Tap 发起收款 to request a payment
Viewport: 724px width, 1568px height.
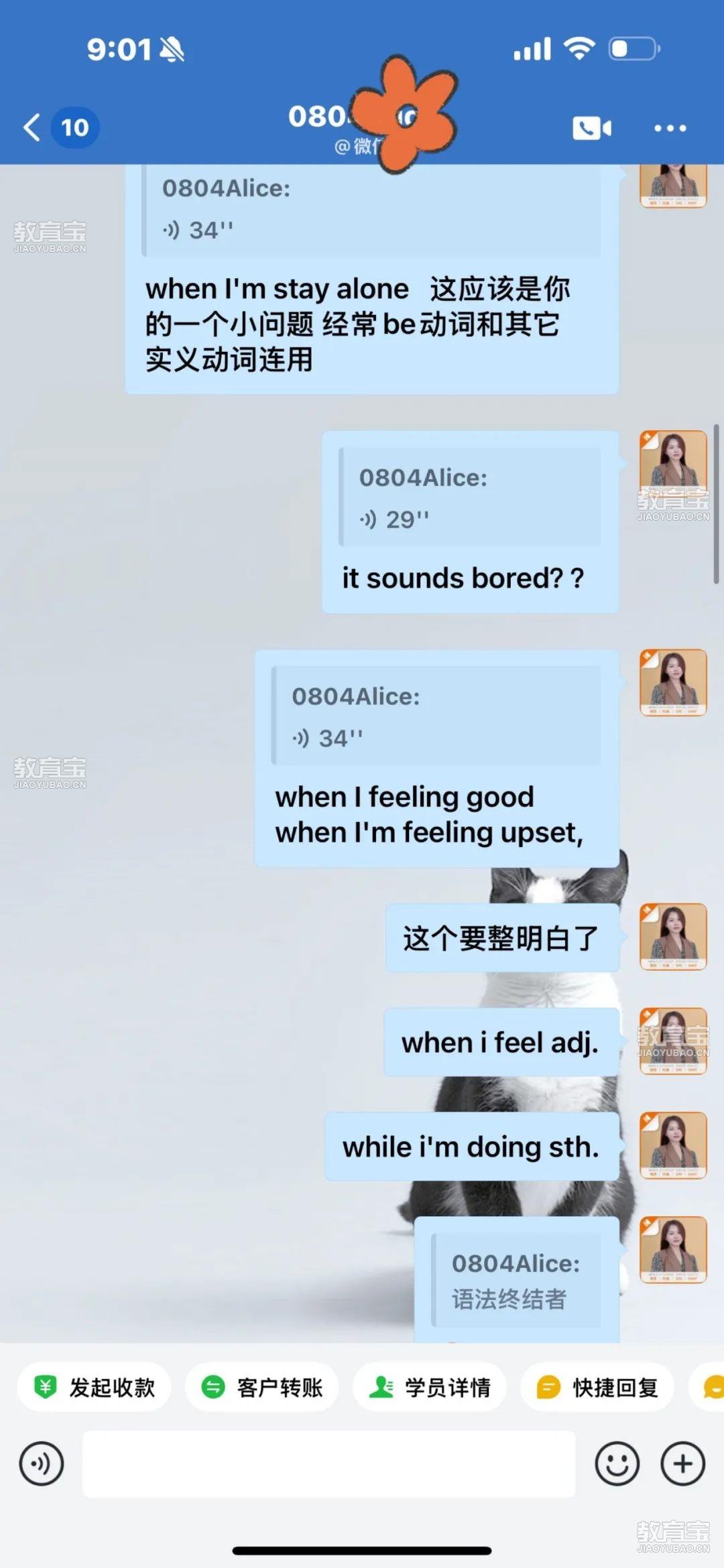(95, 1387)
